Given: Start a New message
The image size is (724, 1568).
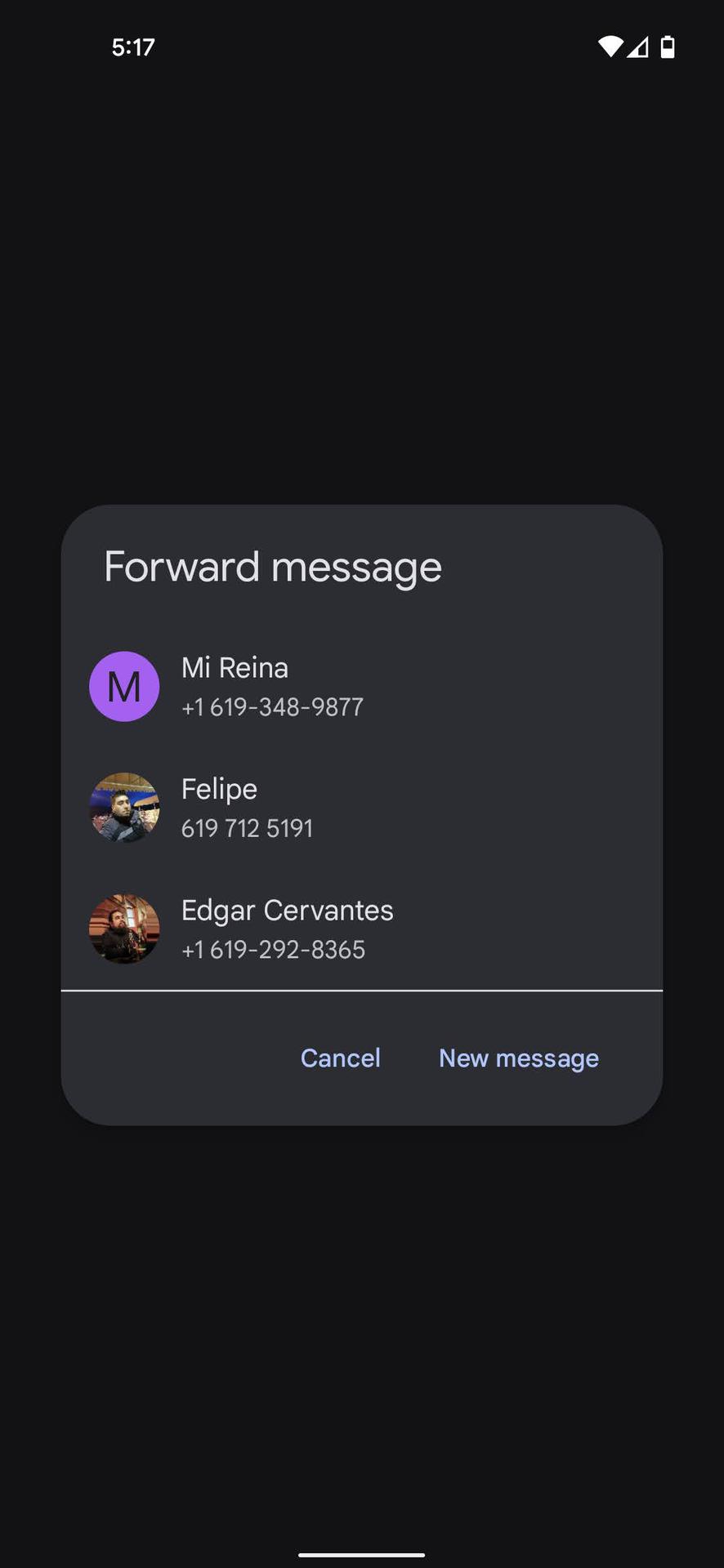Looking at the screenshot, I should click(518, 1058).
